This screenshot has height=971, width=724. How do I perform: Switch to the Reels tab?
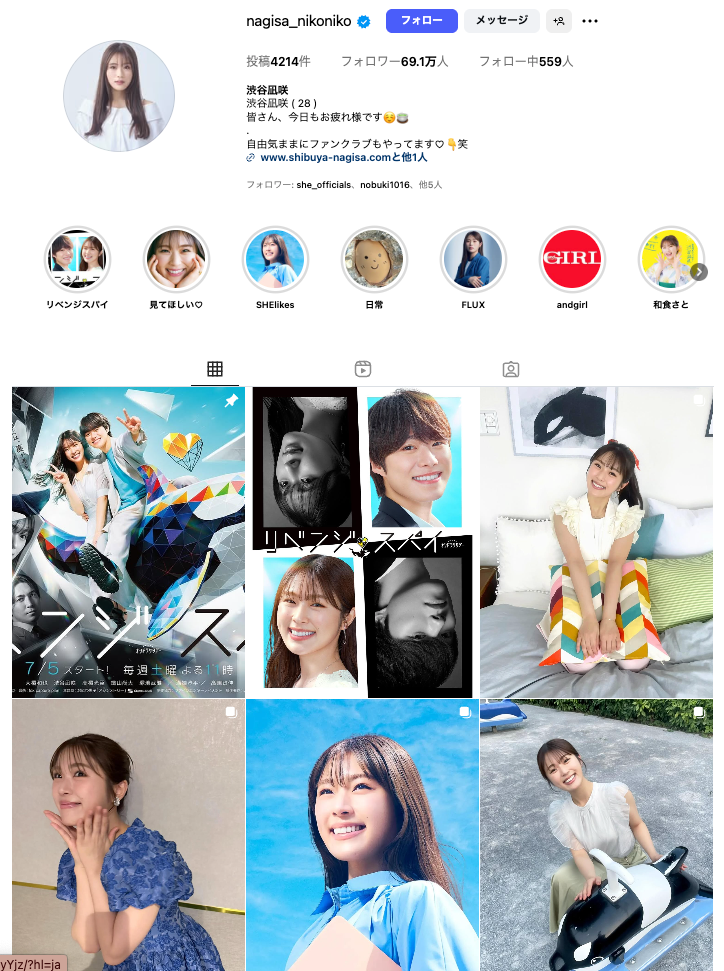(363, 369)
